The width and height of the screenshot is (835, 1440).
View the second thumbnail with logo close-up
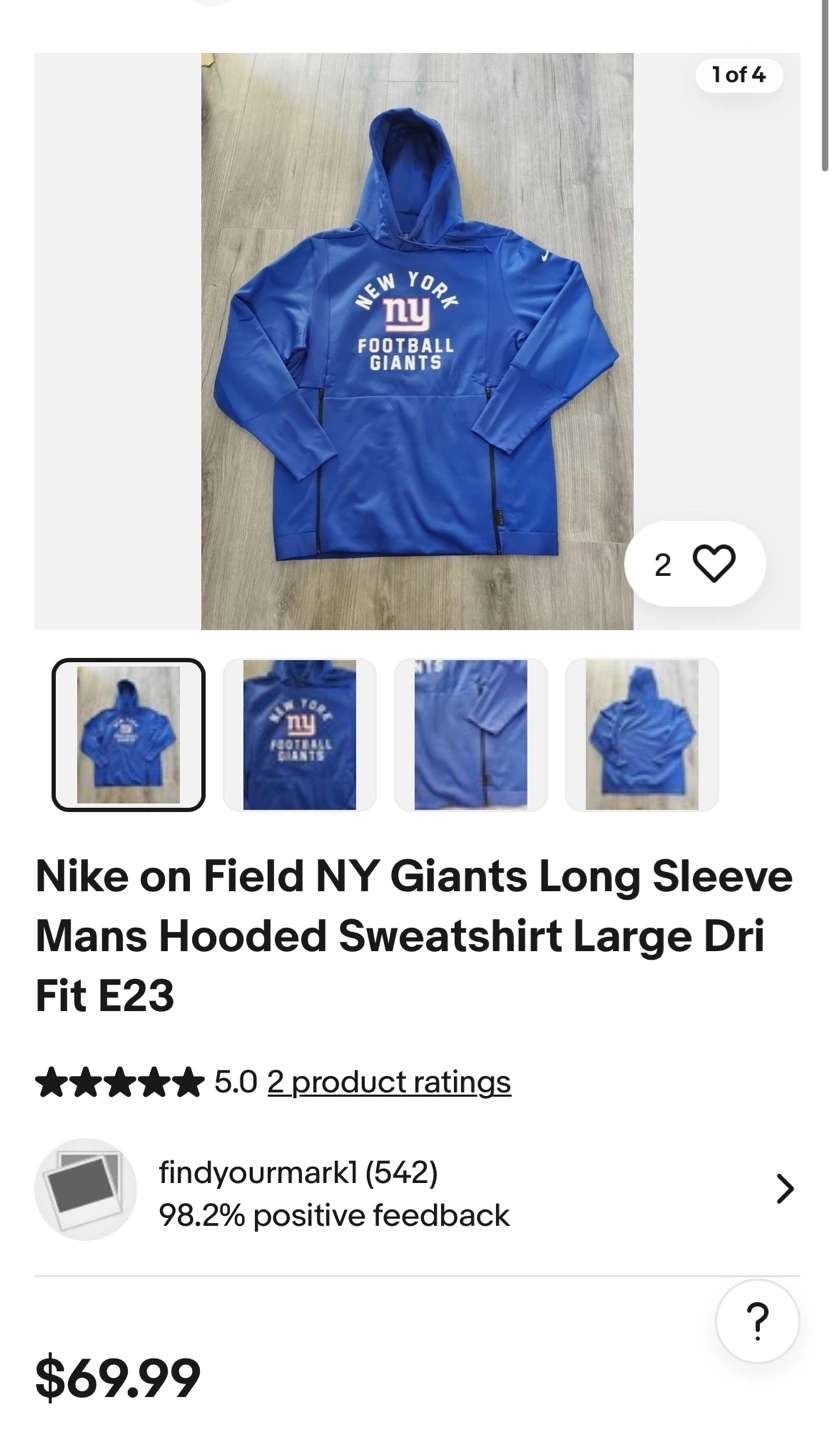click(x=299, y=734)
